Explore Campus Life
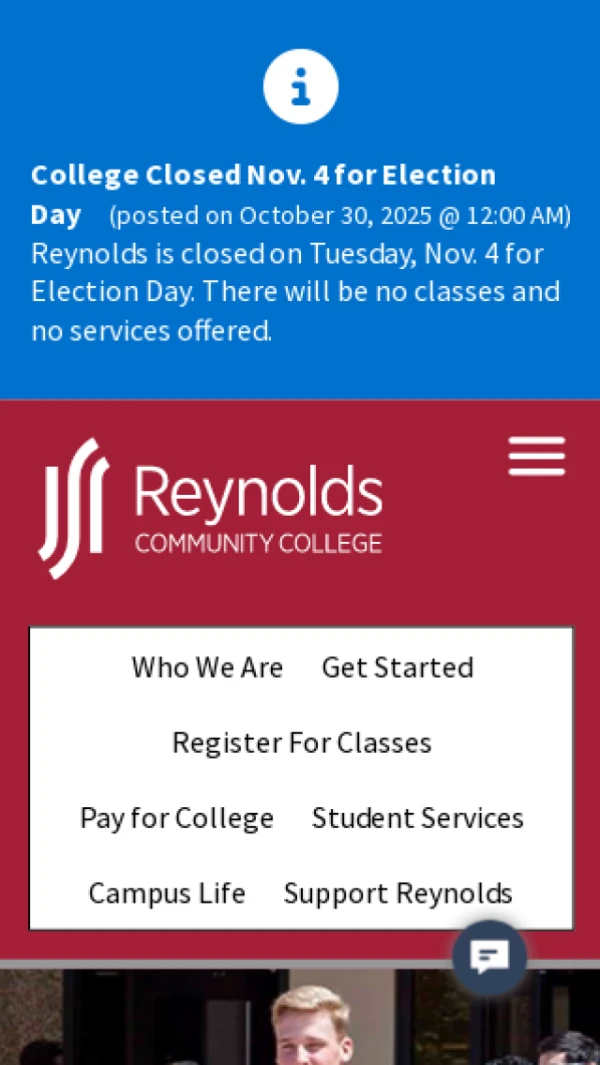Image resolution: width=600 pixels, height=1065 pixels. coord(167,893)
